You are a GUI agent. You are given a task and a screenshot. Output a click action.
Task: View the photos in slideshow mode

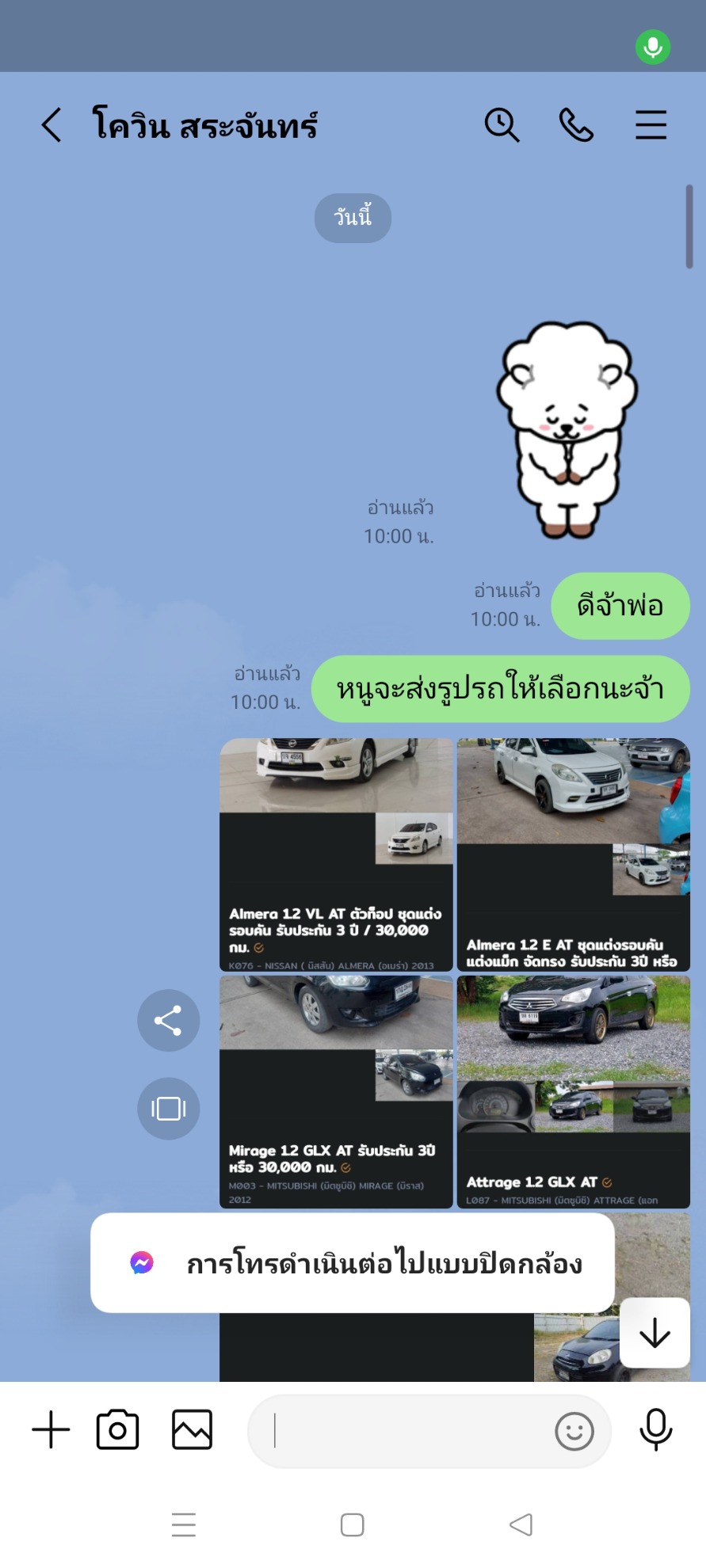pyautogui.click(x=168, y=1109)
